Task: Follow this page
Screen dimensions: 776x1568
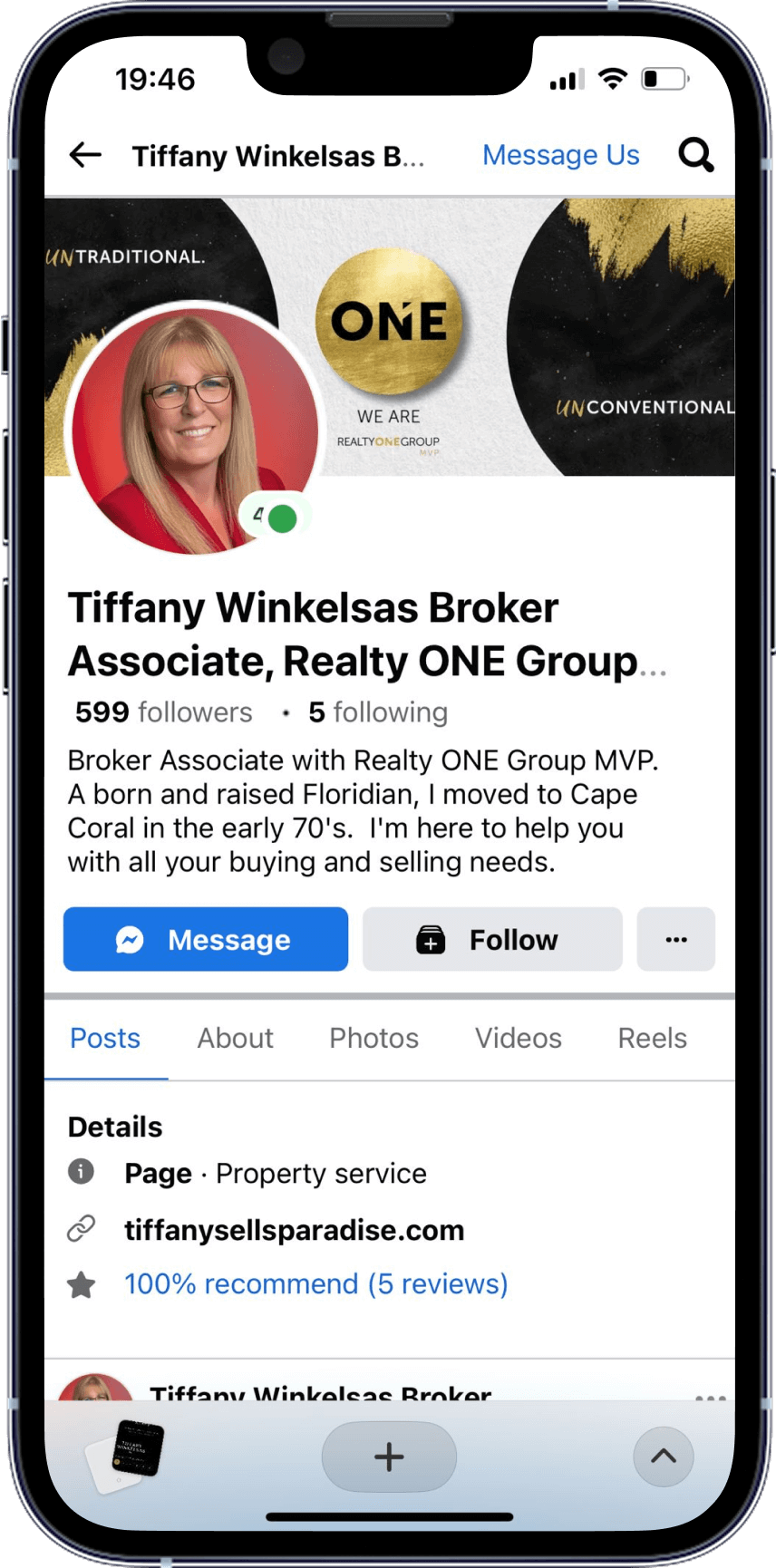Action: click(492, 939)
